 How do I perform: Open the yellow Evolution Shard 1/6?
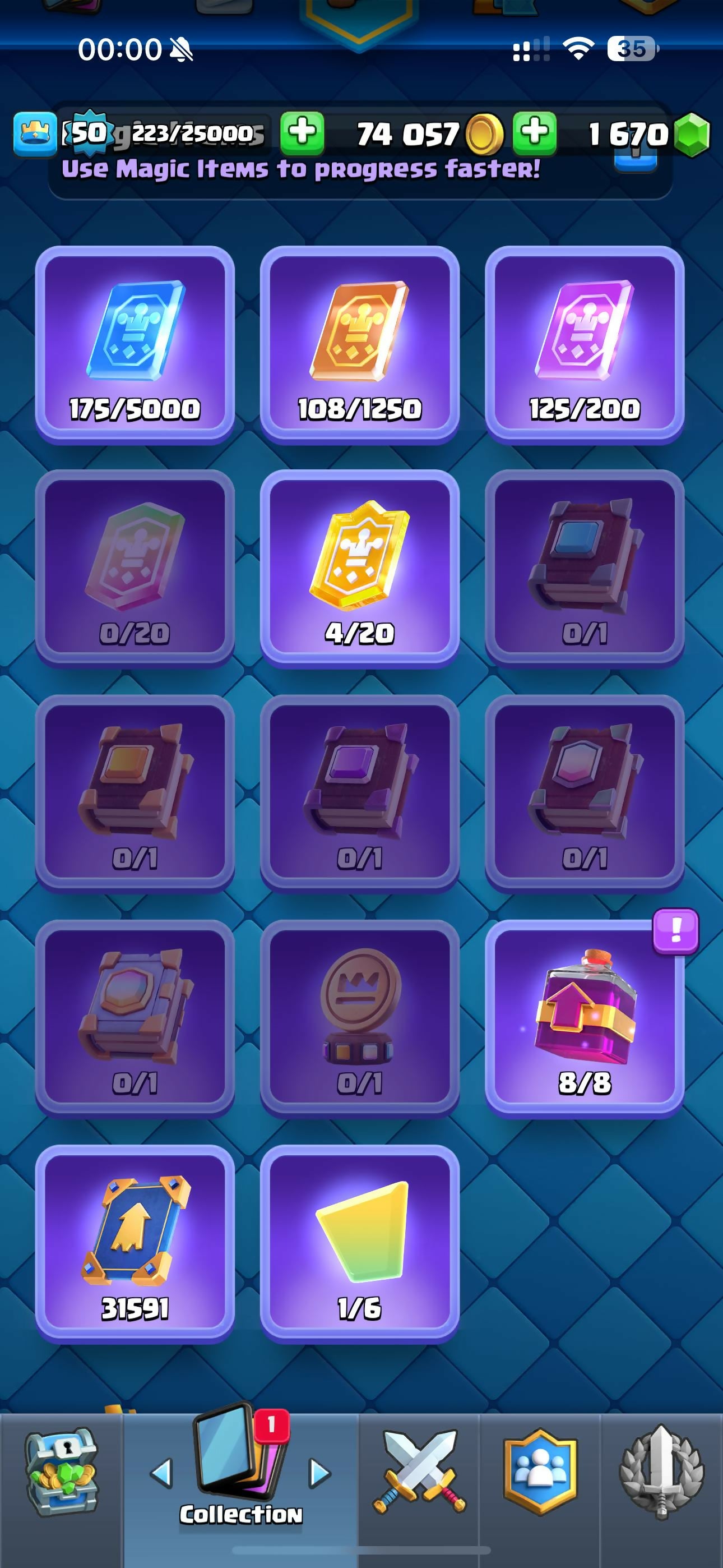tap(359, 1243)
